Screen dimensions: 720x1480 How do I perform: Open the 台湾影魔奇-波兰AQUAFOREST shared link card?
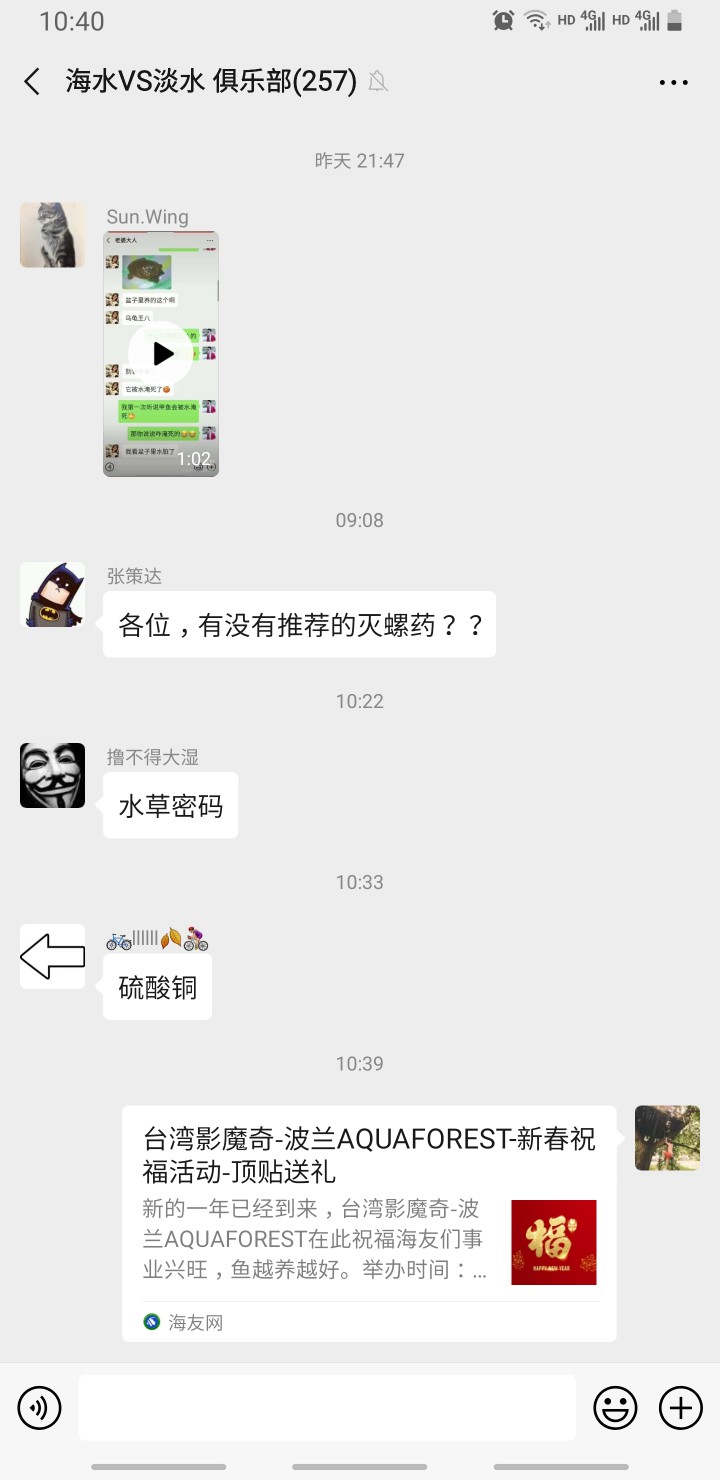coord(368,1222)
